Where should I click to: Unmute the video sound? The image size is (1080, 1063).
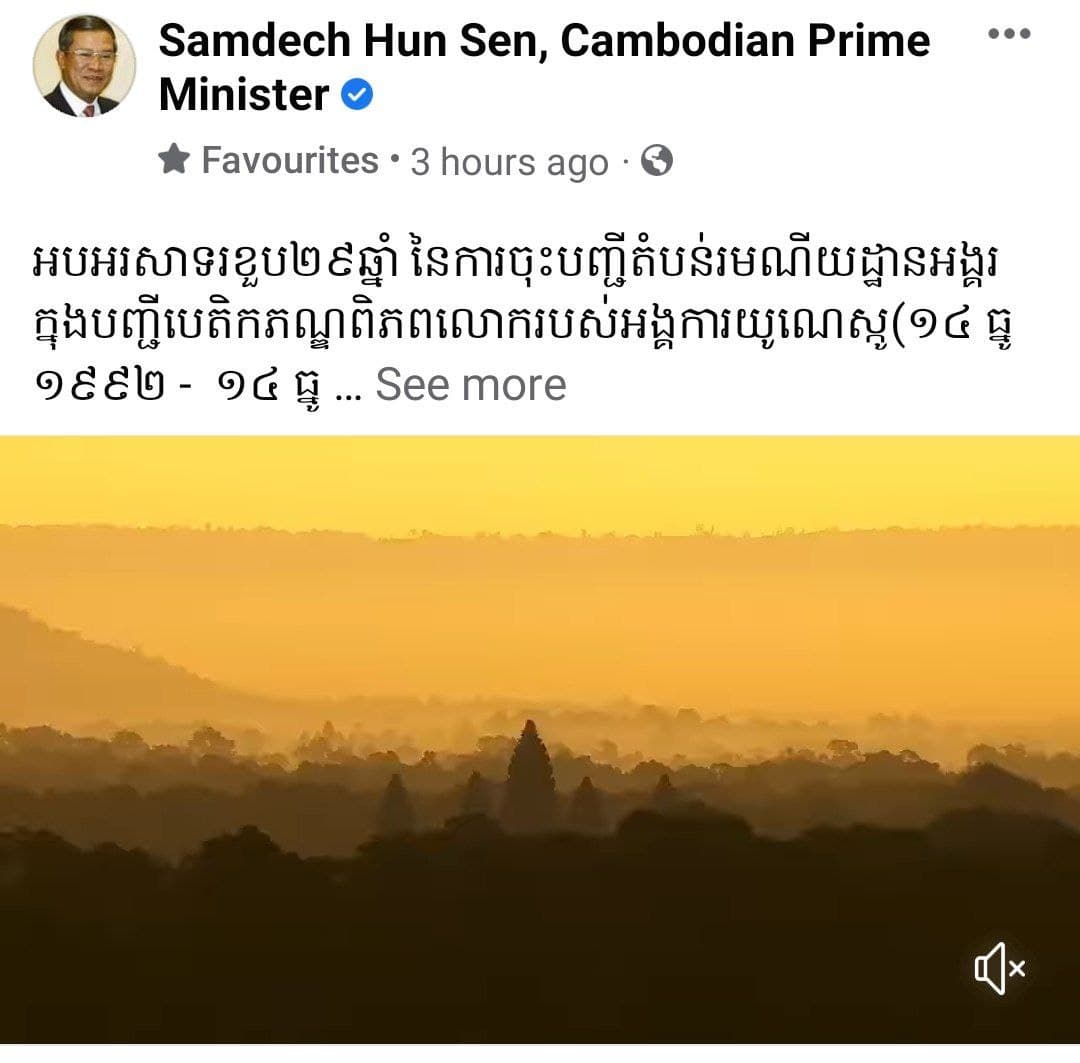[x=999, y=969]
